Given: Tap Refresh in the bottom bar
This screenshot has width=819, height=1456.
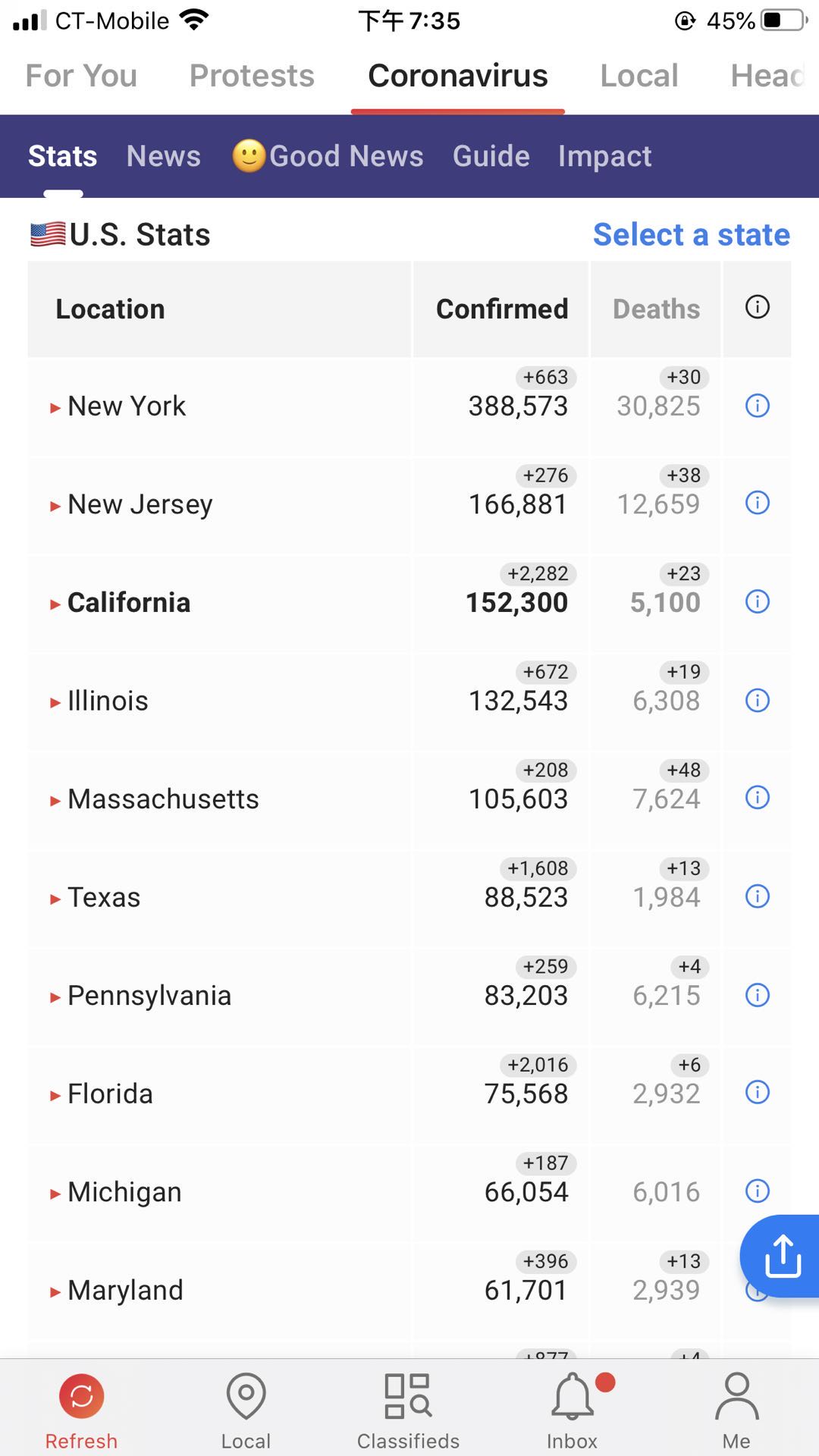Looking at the screenshot, I should [81, 1410].
